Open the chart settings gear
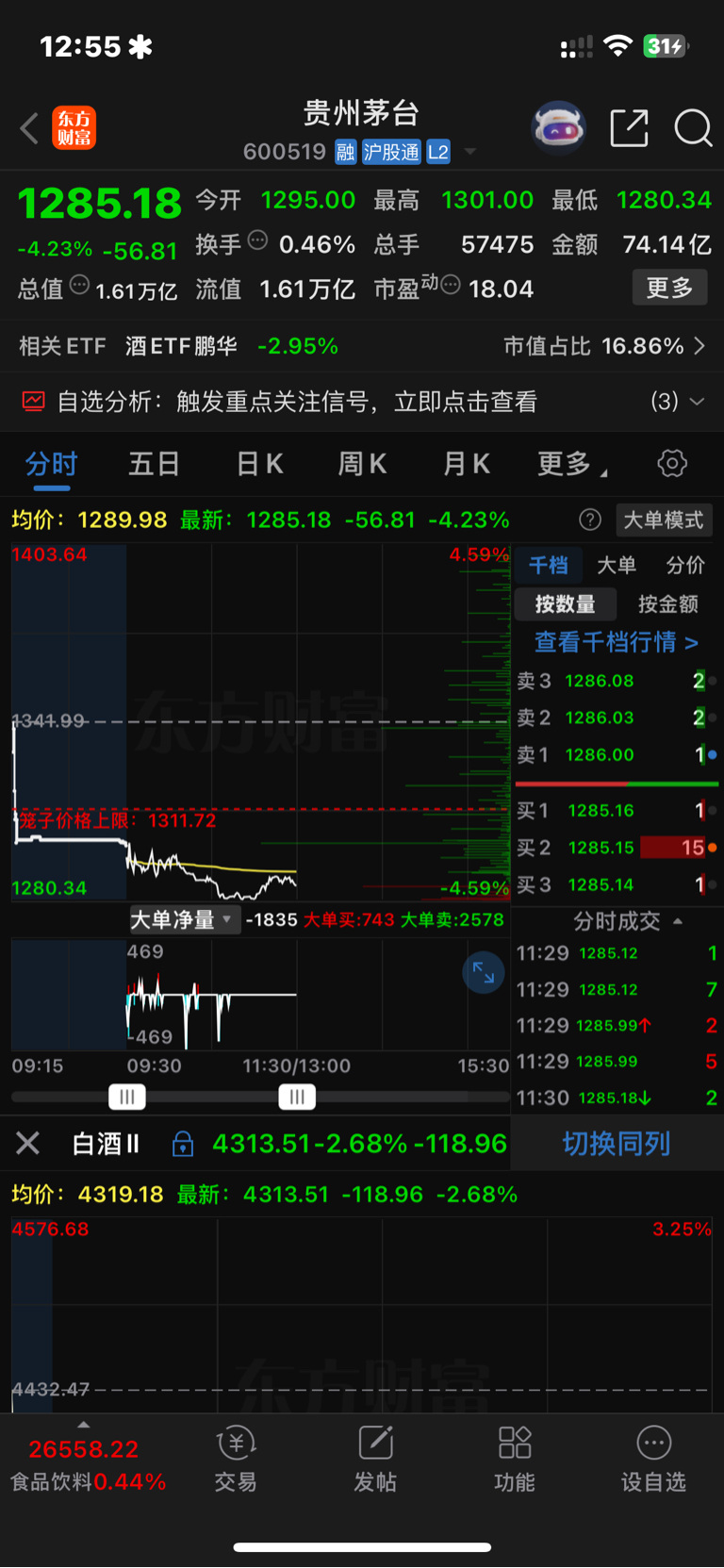This screenshot has width=724, height=1568. point(672,463)
